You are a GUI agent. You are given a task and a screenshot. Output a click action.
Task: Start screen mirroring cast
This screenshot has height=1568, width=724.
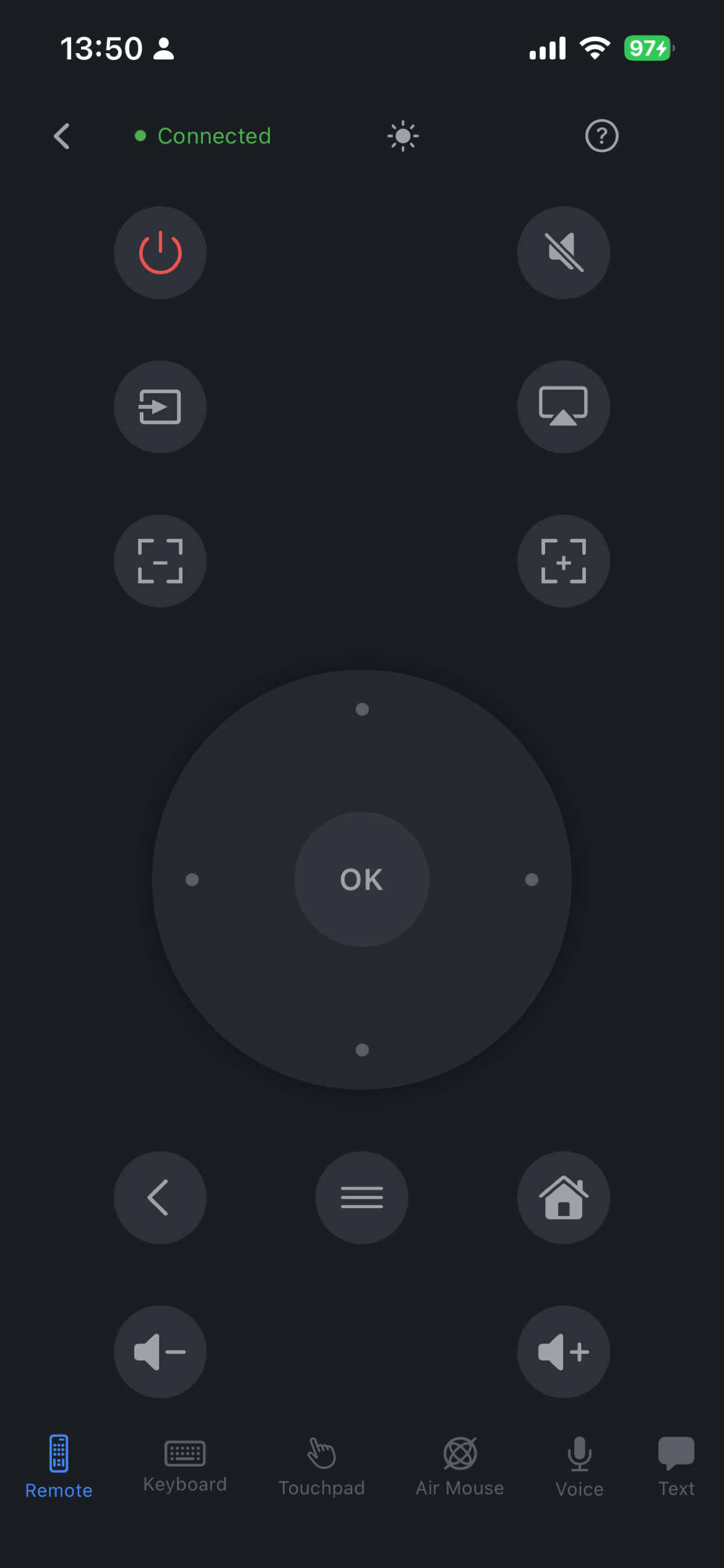click(x=563, y=407)
